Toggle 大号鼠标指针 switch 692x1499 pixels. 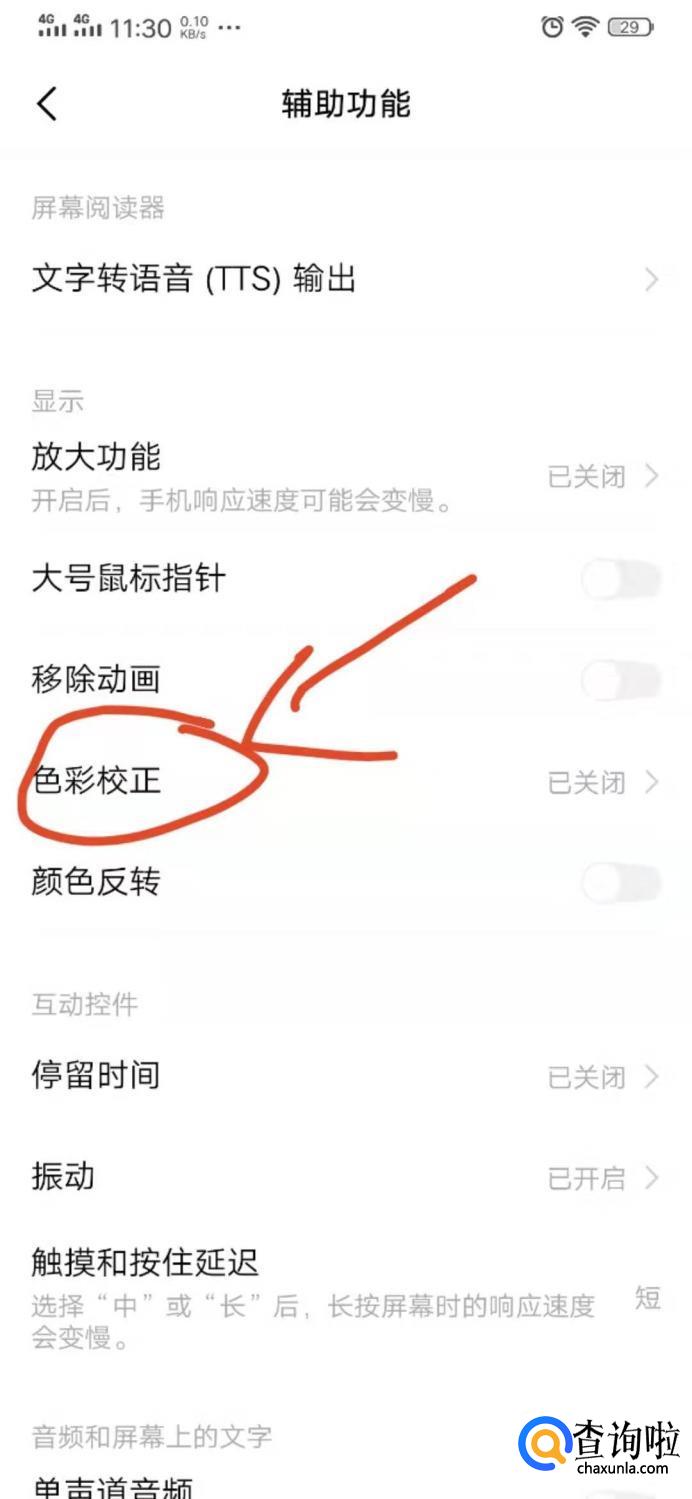click(620, 579)
